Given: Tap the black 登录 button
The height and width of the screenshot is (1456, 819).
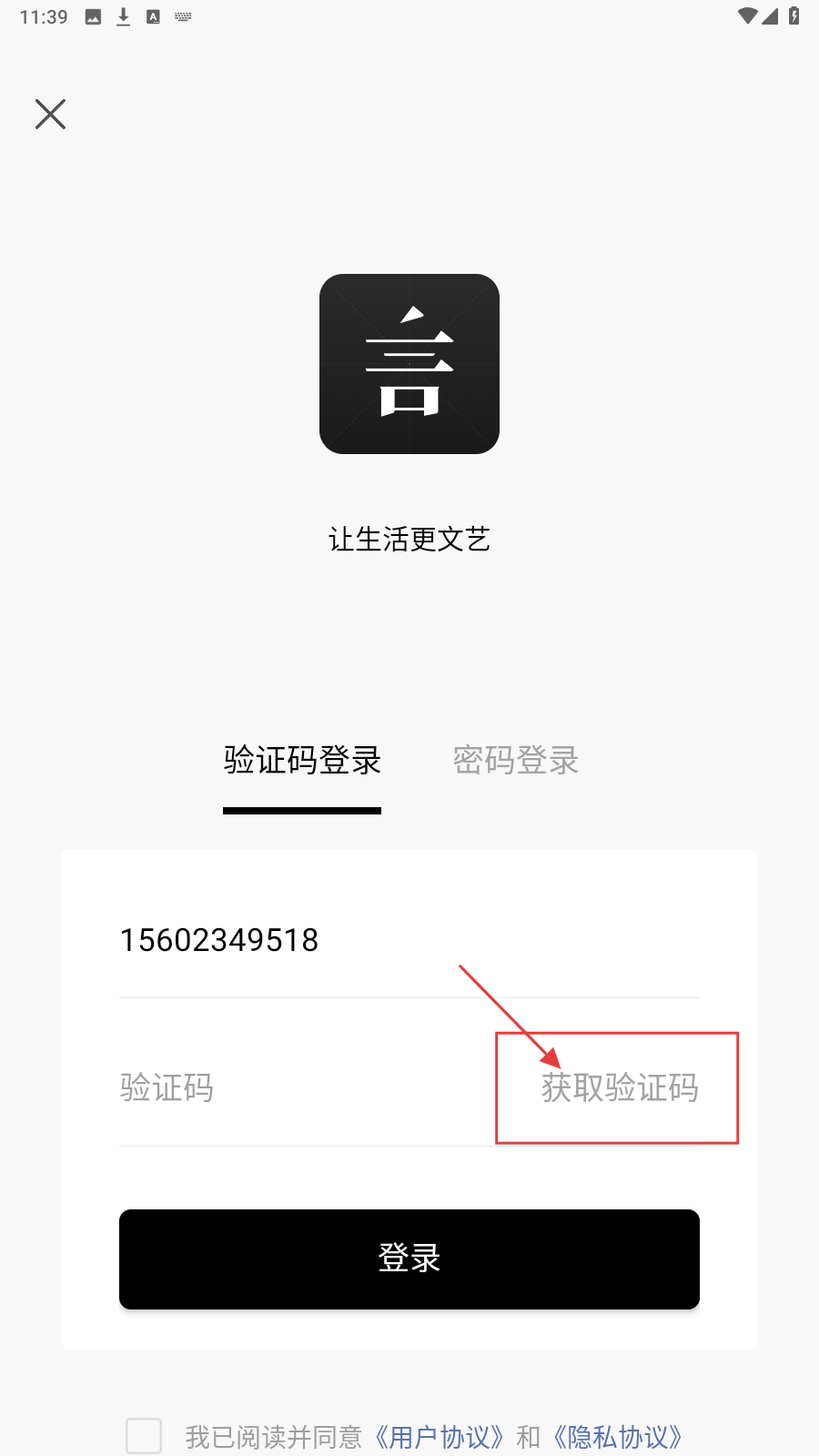Looking at the screenshot, I should tap(409, 1259).
